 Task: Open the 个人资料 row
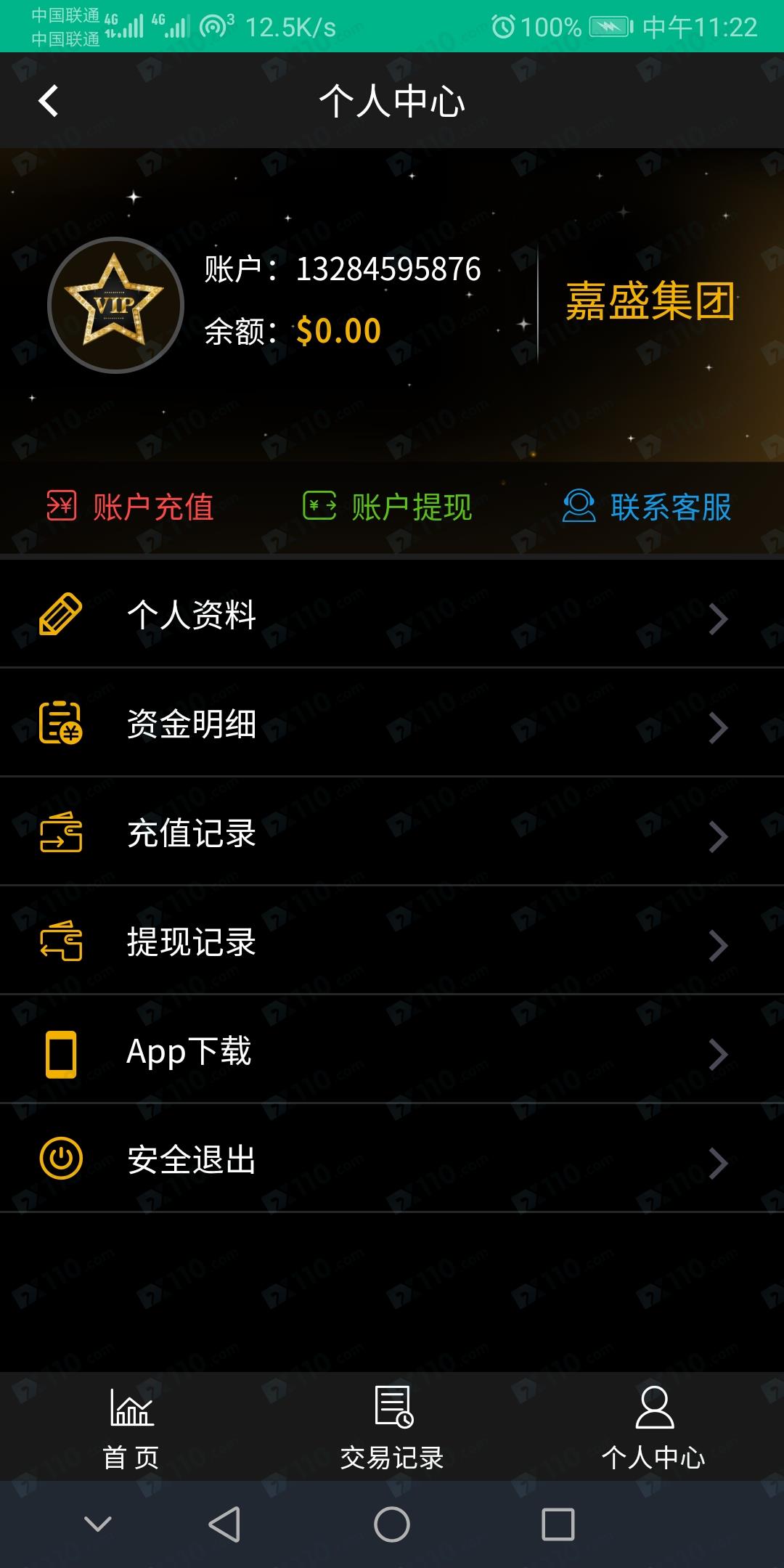coord(392,615)
